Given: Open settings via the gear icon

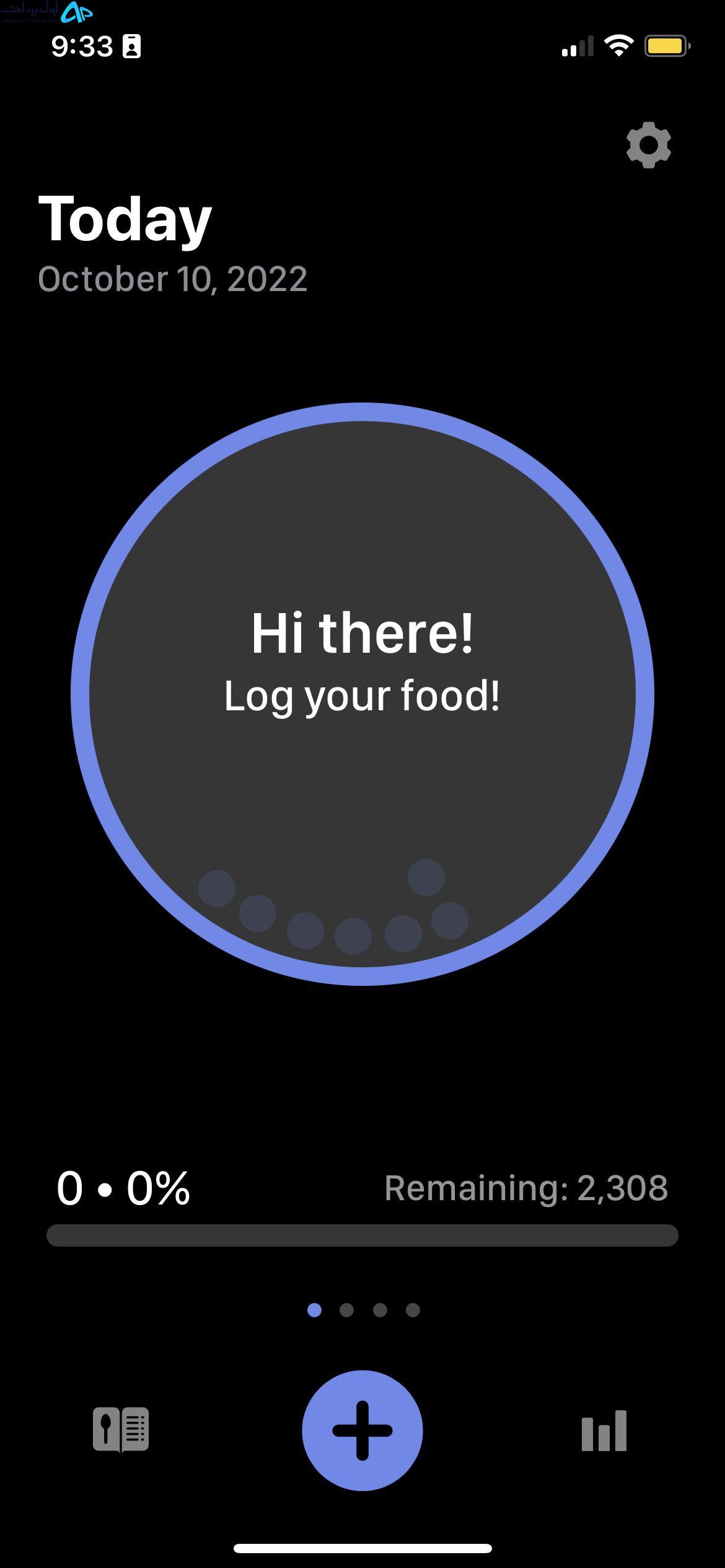Looking at the screenshot, I should pyautogui.click(x=648, y=145).
